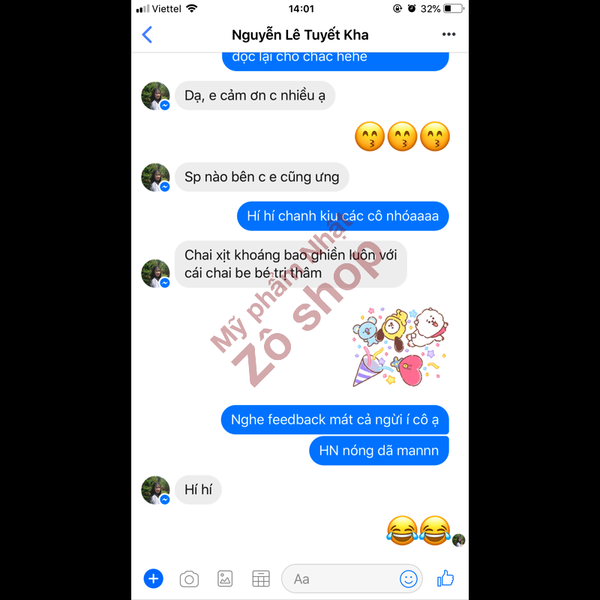The image size is (600, 600).
Task: Go back to the chat list
Action: [x=147, y=35]
